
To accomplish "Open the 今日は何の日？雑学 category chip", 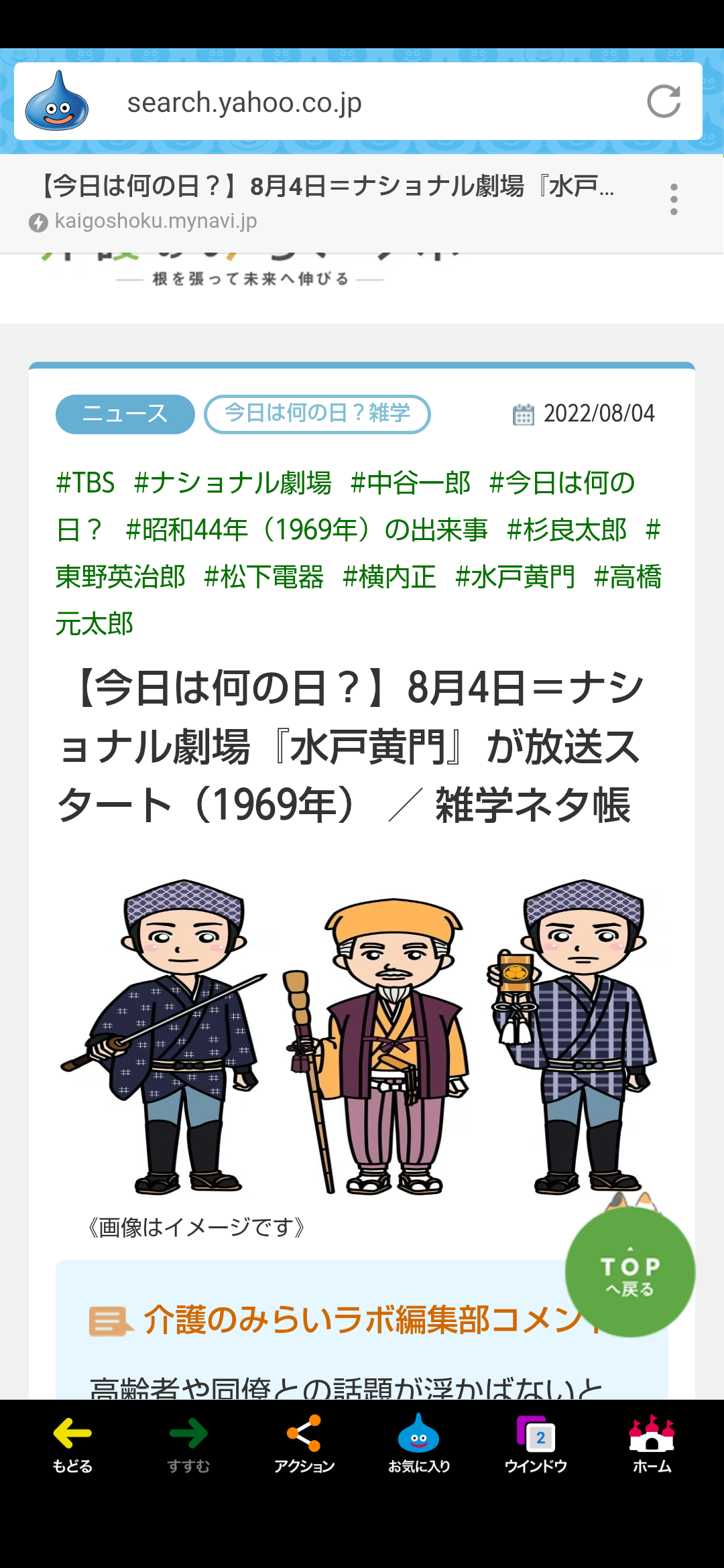I will coord(317,414).
